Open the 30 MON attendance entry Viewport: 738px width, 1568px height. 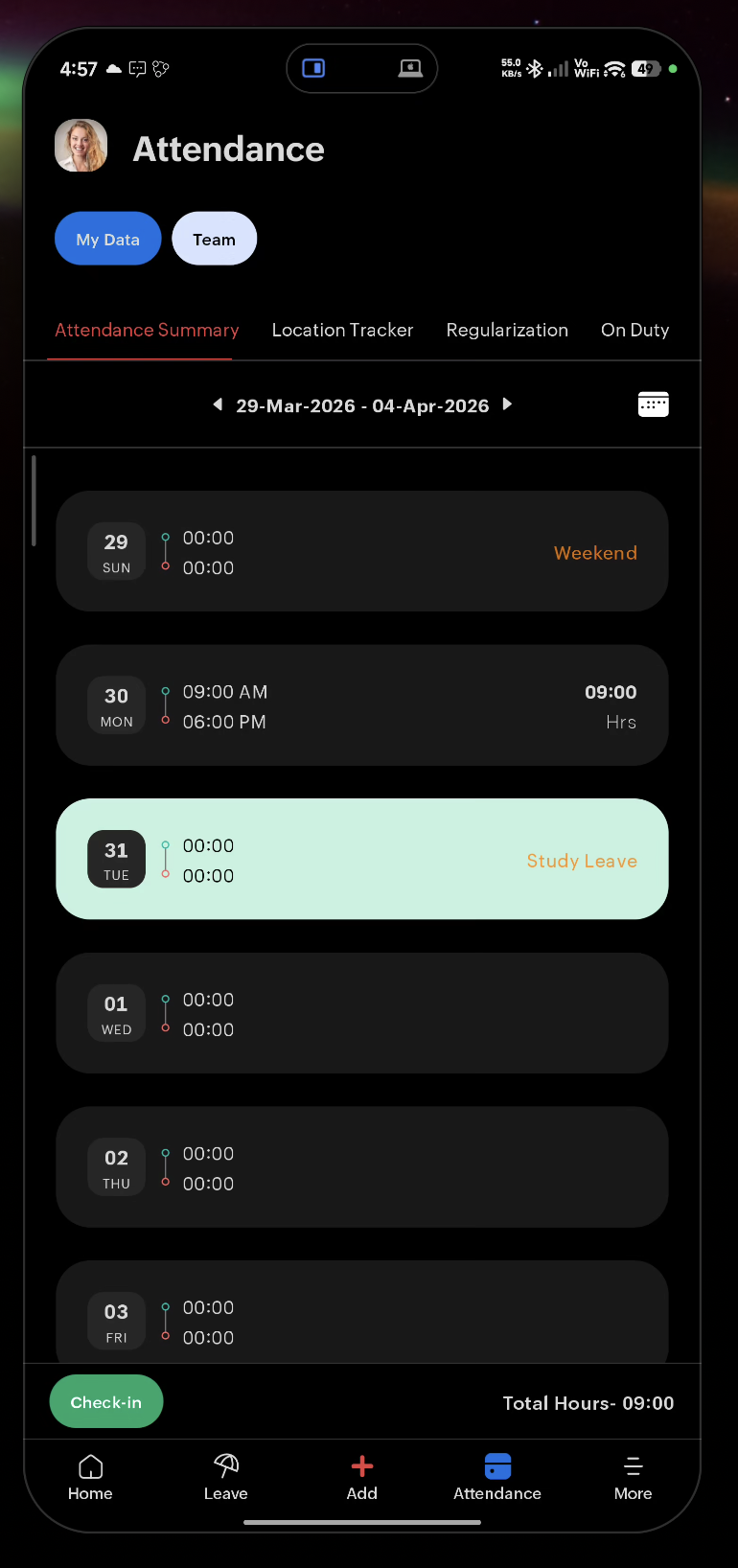point(361,705)
